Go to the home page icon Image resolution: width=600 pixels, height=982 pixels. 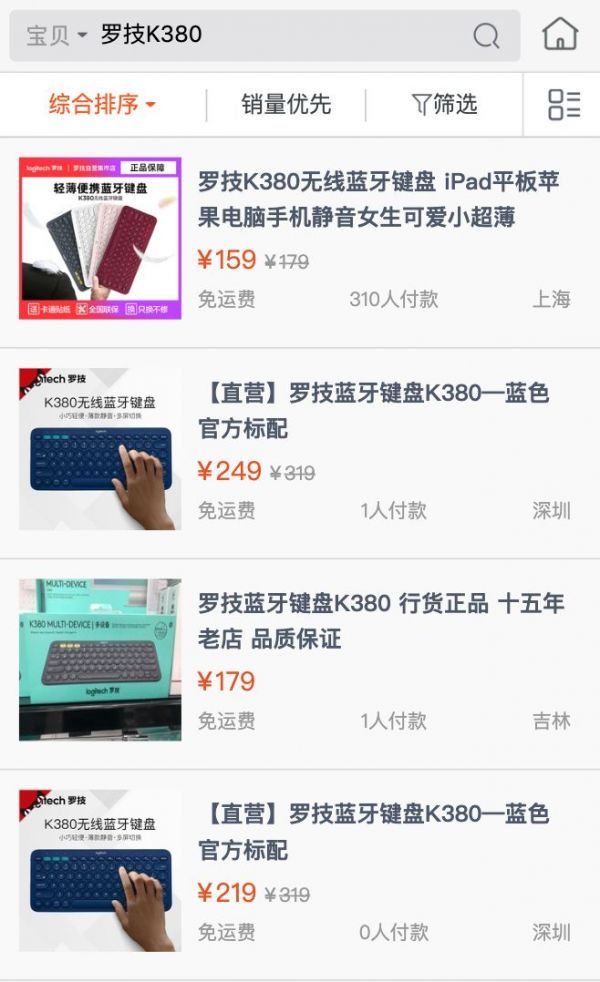click(x=559, y=34)
